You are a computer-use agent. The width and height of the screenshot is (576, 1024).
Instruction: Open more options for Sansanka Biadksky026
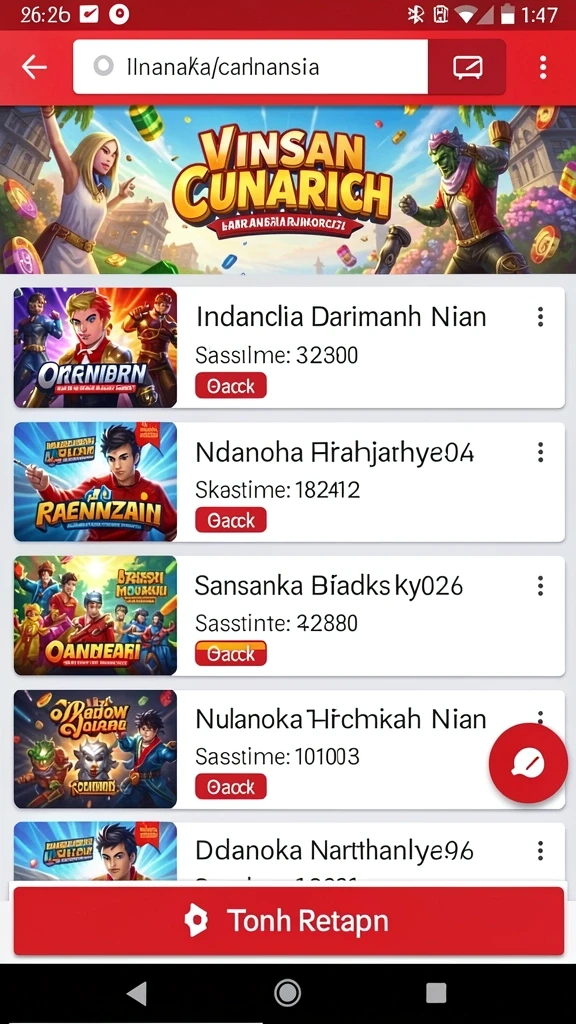tap(540, 586)
